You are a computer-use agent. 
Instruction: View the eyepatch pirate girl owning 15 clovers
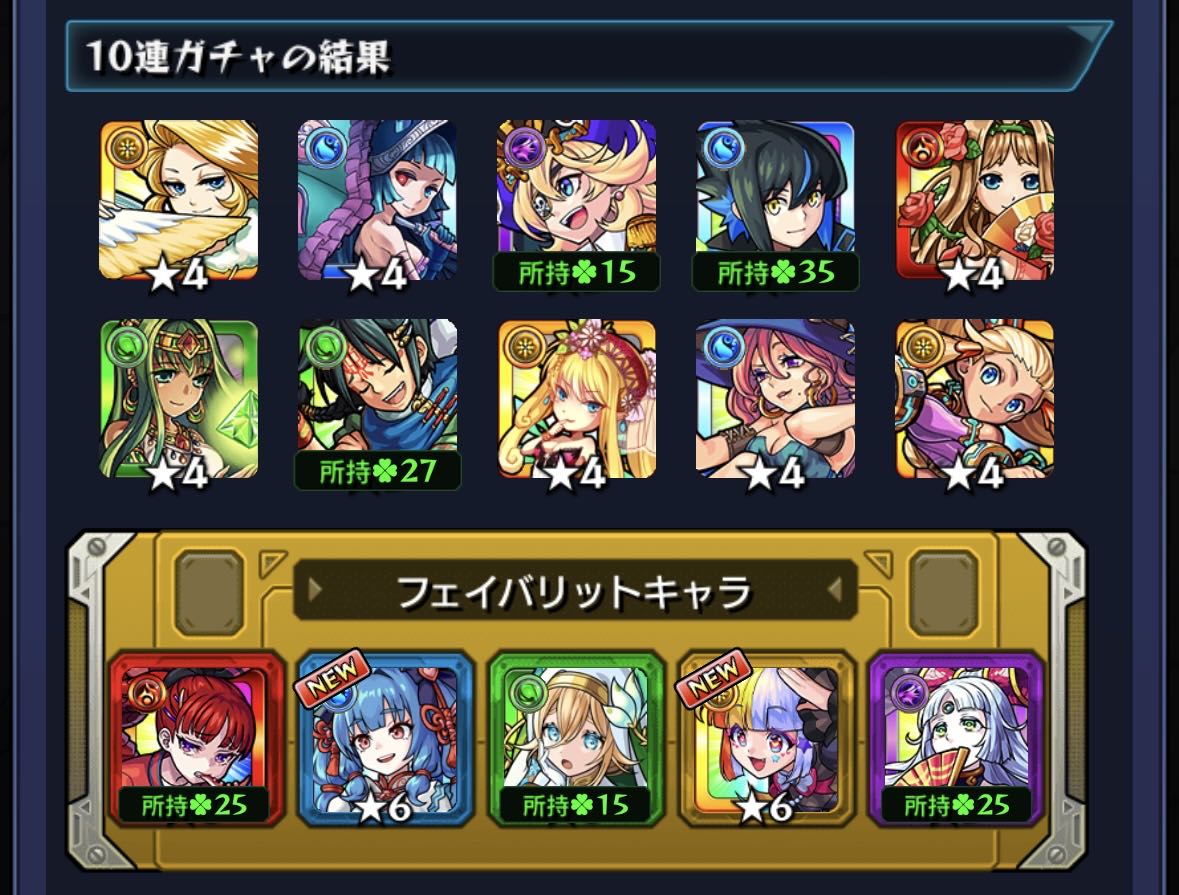coord(576,200)
